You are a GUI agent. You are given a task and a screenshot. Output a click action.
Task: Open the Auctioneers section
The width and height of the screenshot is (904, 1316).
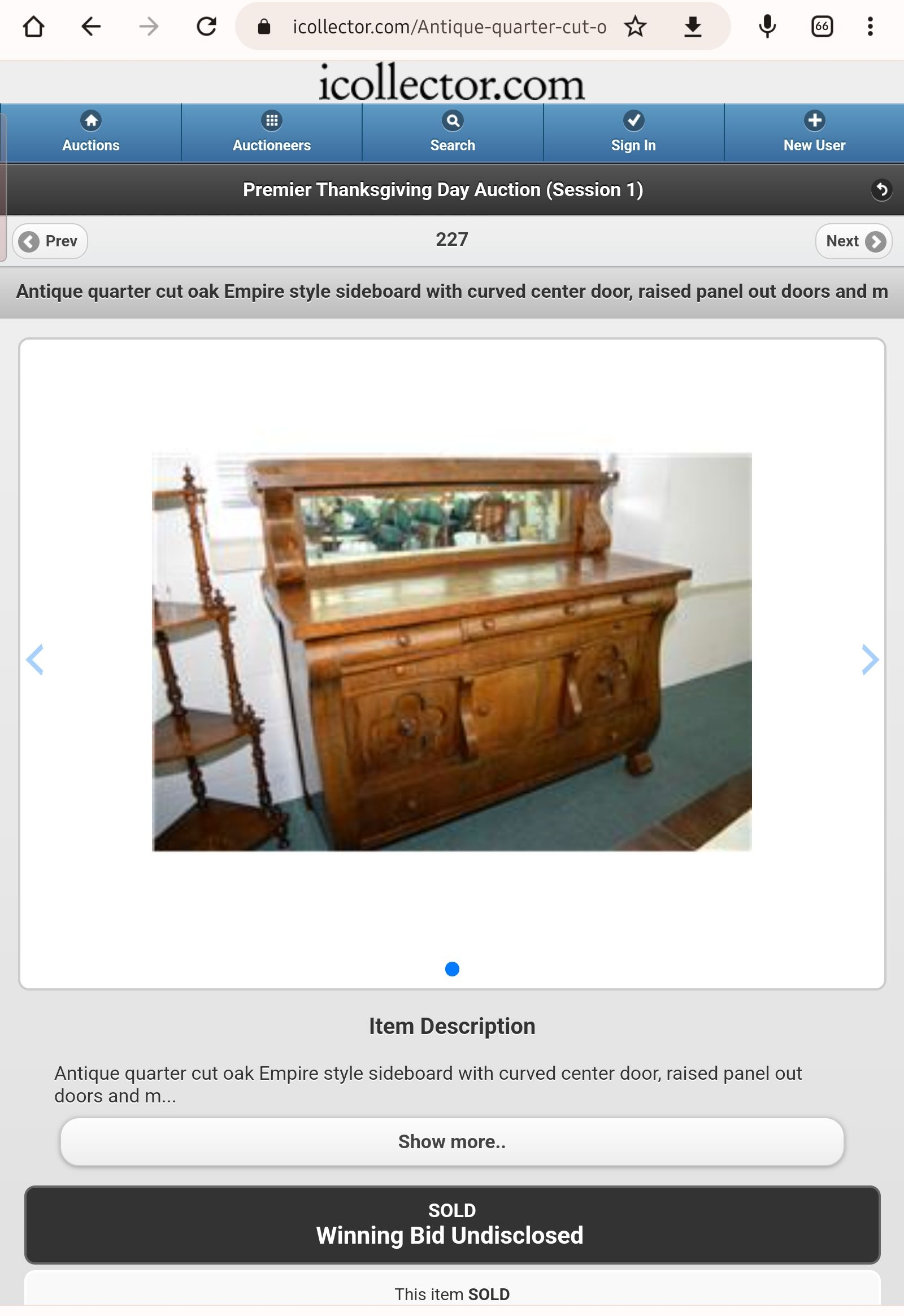pyautogui.click(x=271, y=133)
